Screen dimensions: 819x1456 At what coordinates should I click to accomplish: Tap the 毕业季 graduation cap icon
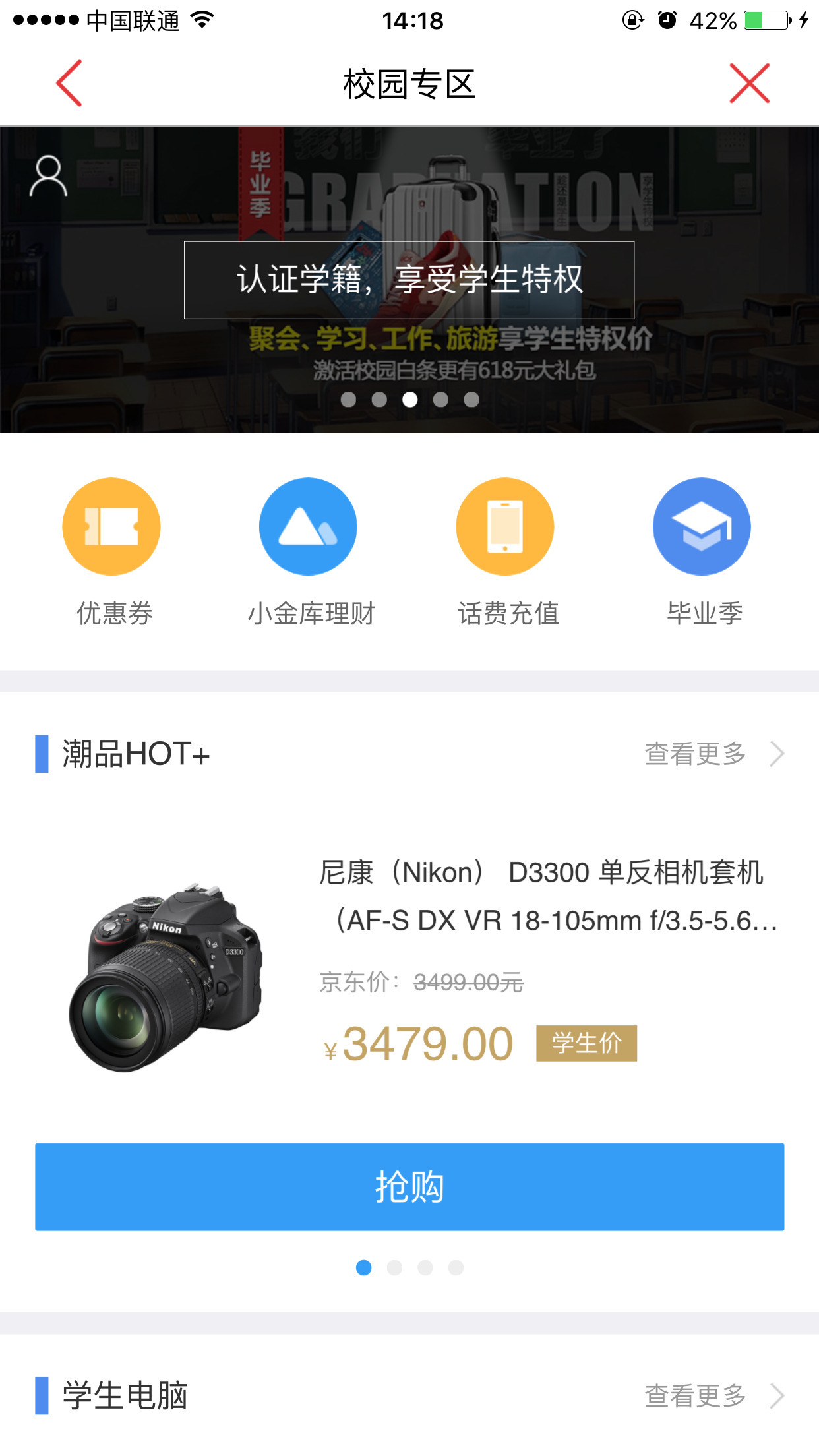coord(701,526)
